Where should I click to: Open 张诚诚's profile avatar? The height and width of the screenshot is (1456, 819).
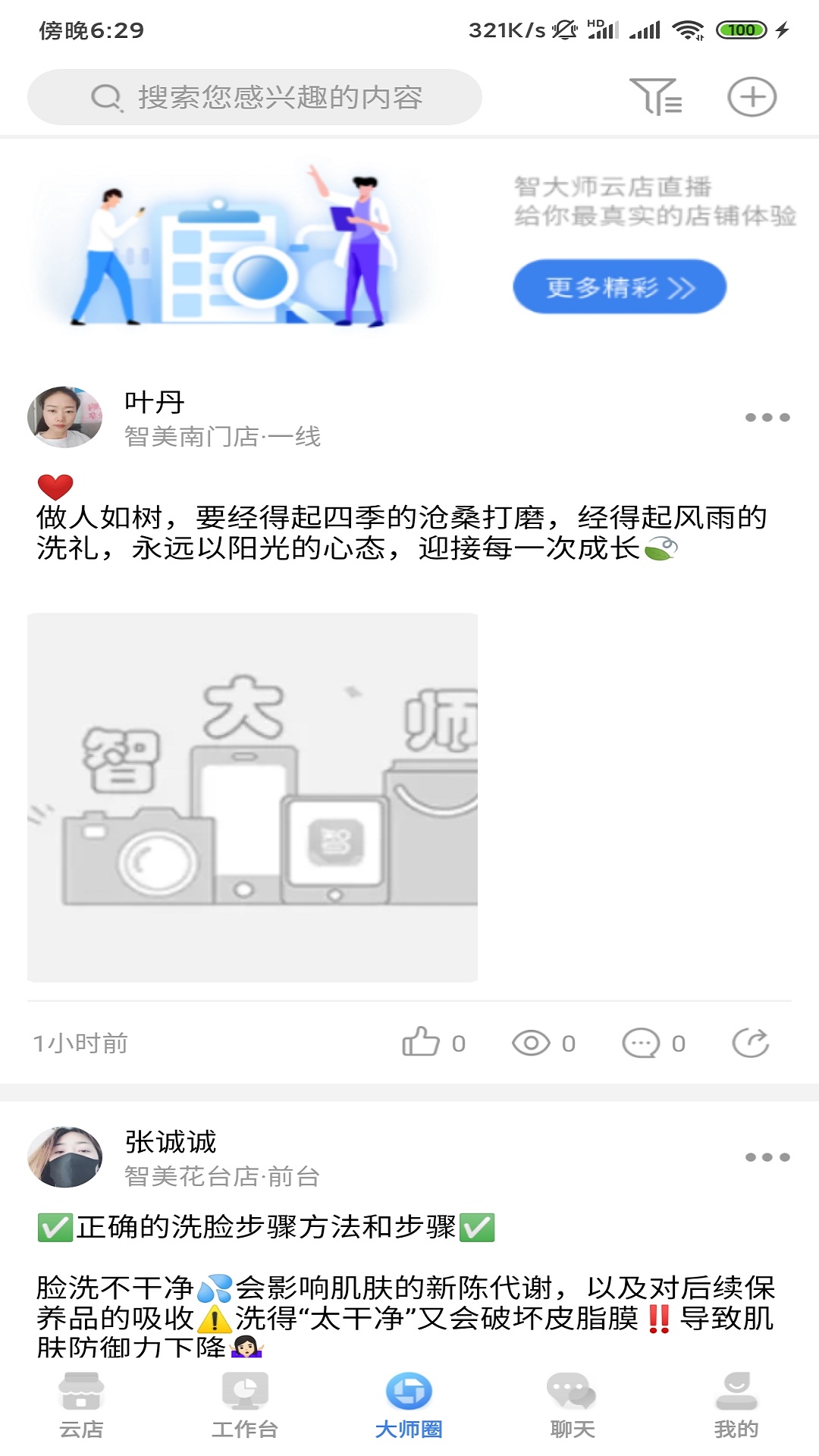(65, 1156)
